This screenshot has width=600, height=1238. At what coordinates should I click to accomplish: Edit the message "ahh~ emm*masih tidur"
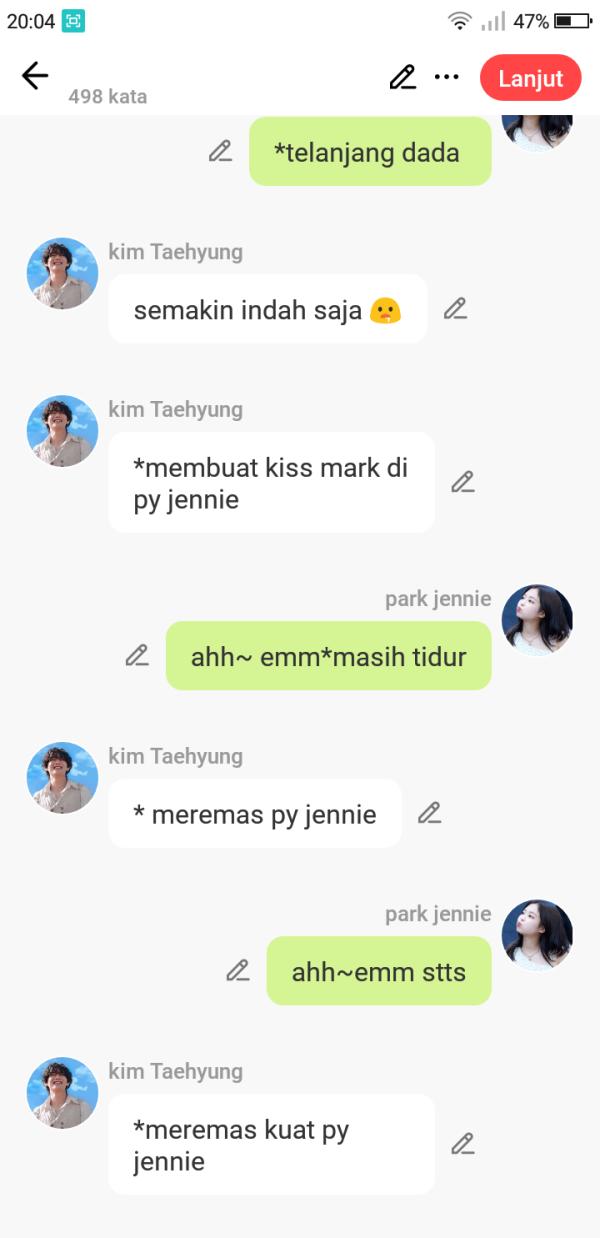pos(137,656)
